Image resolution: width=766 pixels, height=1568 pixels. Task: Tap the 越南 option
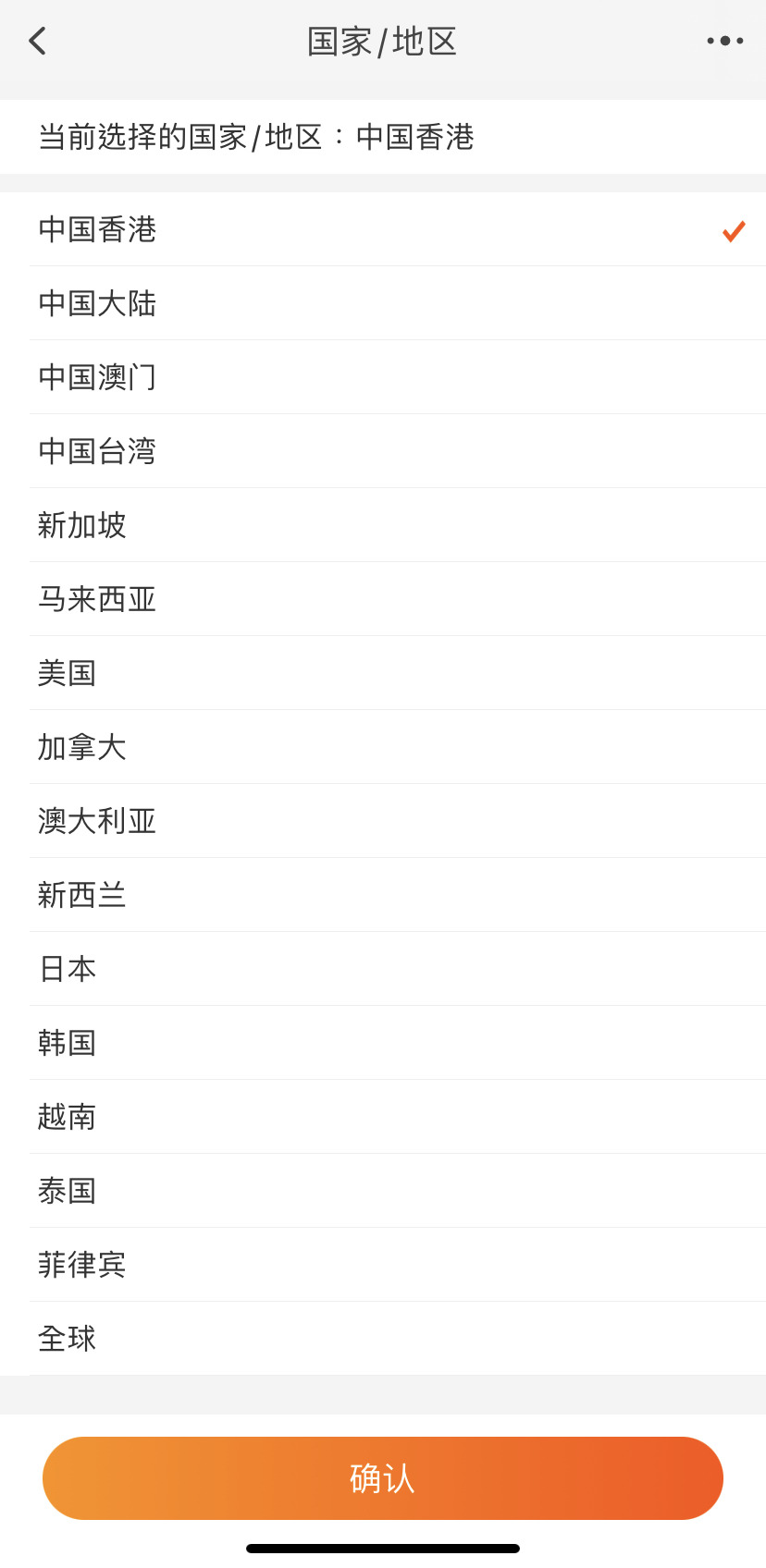(68, 1117)
